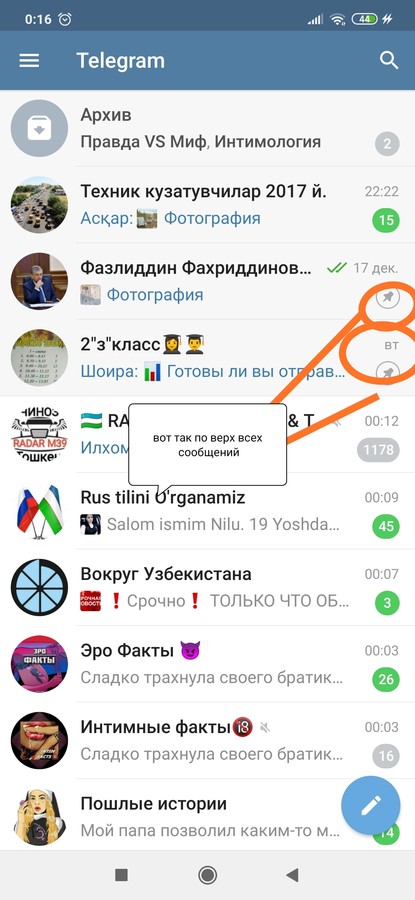The image size is (415, 900).
Task: Tap the system back triangle button
Action: tap(293, 875)
